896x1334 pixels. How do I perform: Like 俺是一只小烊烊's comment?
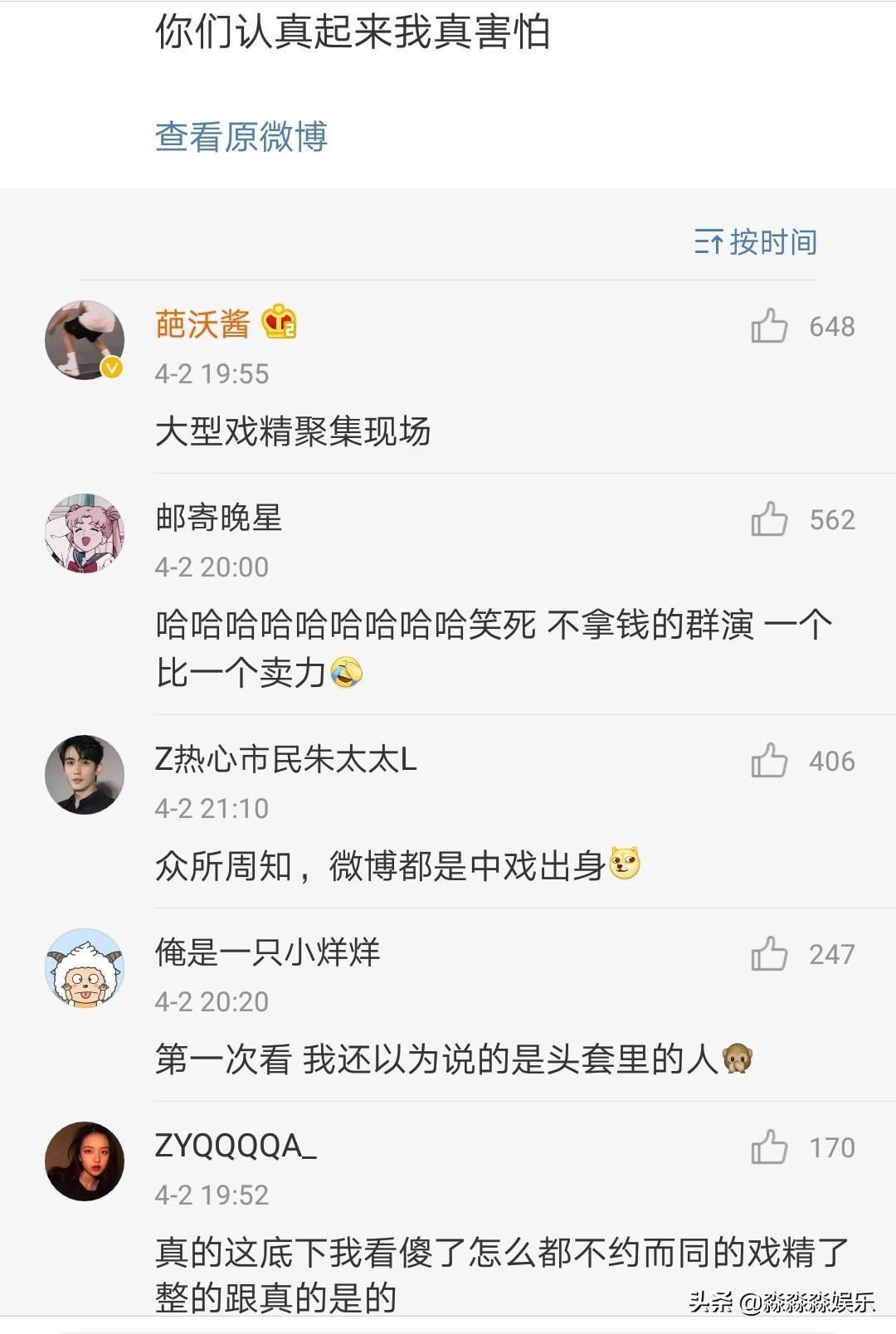tap(769, 954)
